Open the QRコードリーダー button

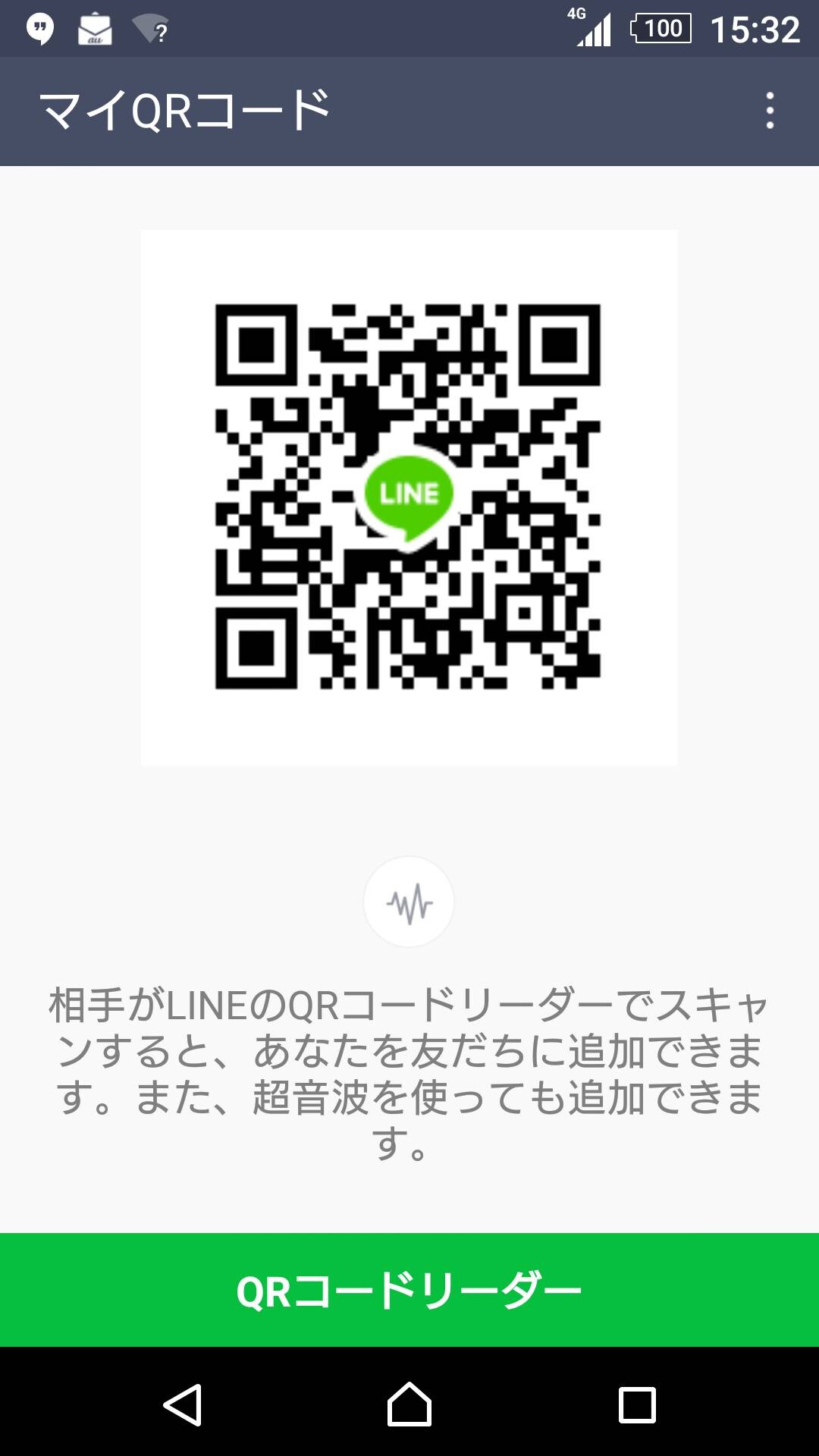(409, 1290)
